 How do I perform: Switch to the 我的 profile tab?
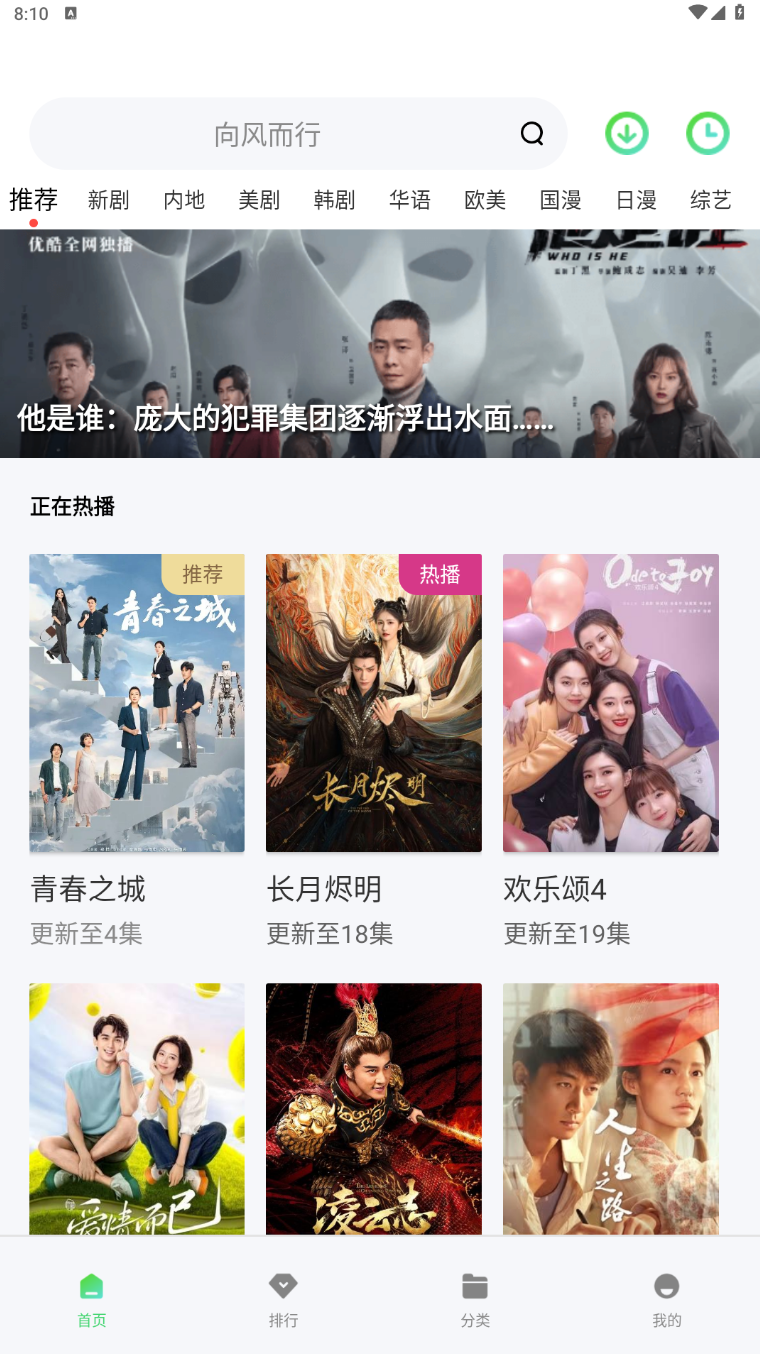[666, 1299]
